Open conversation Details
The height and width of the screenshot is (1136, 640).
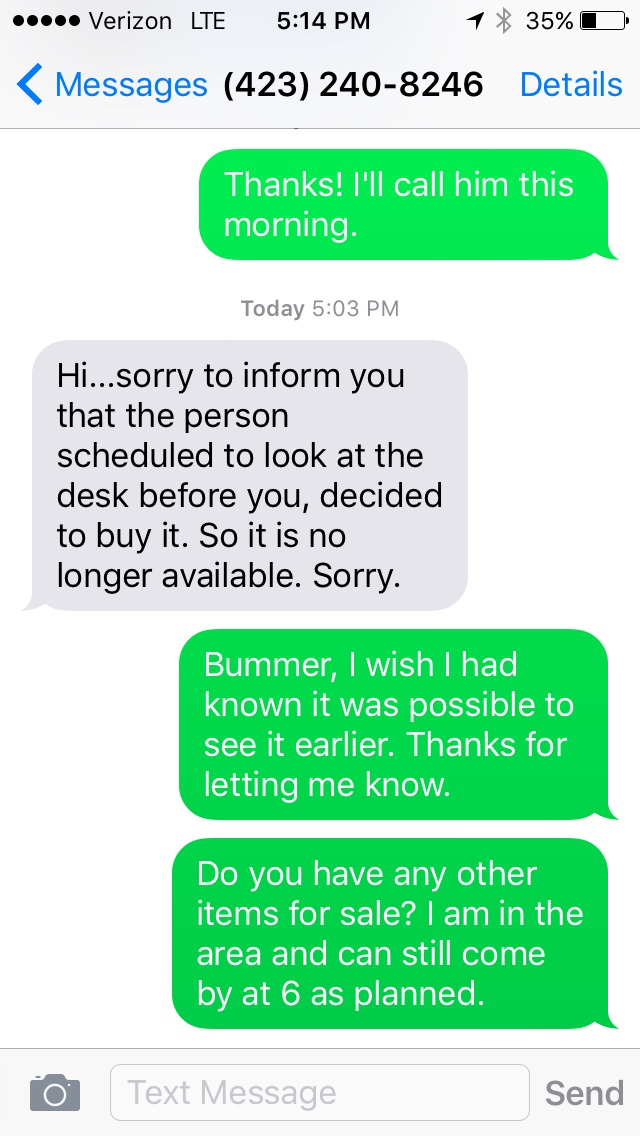pos(571,85)
